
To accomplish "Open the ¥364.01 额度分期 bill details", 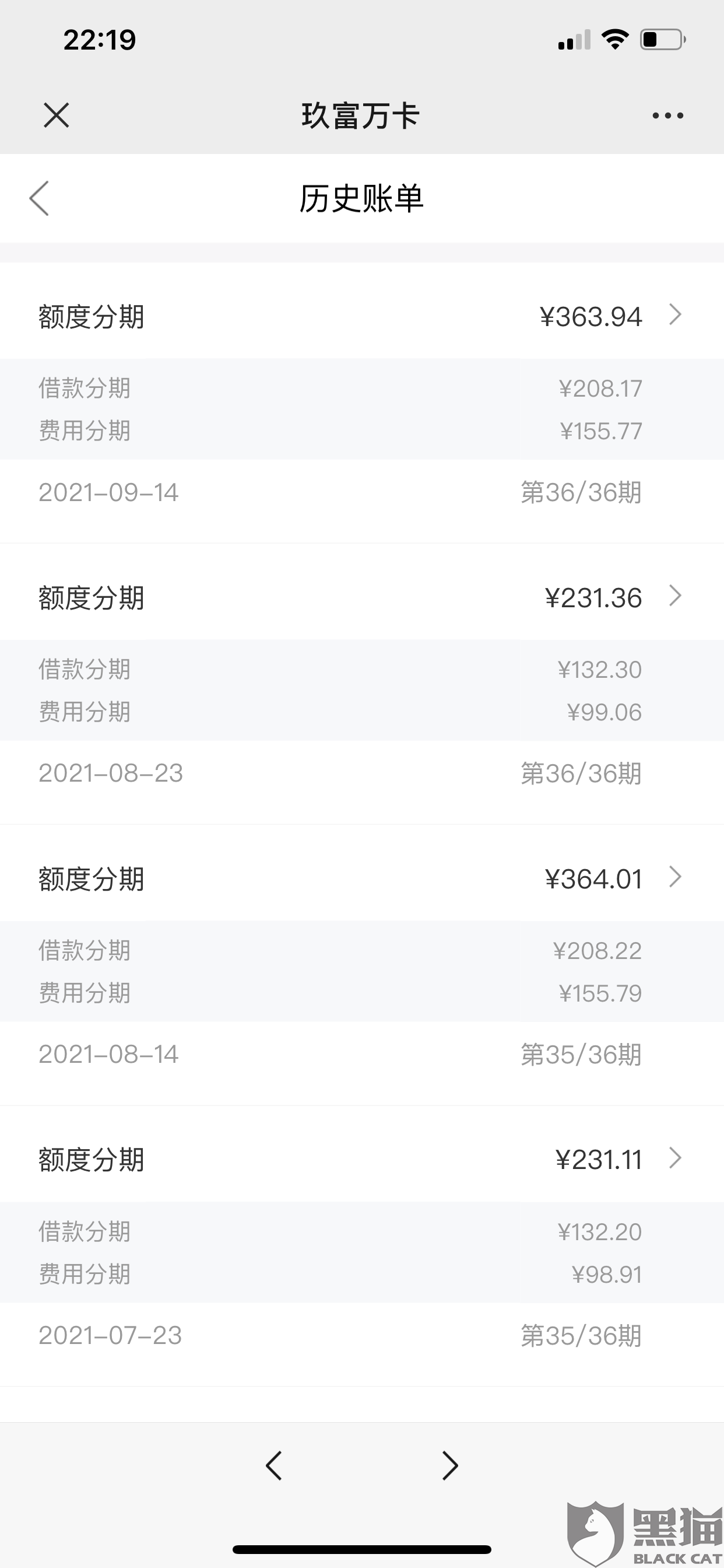I will 674,878.
